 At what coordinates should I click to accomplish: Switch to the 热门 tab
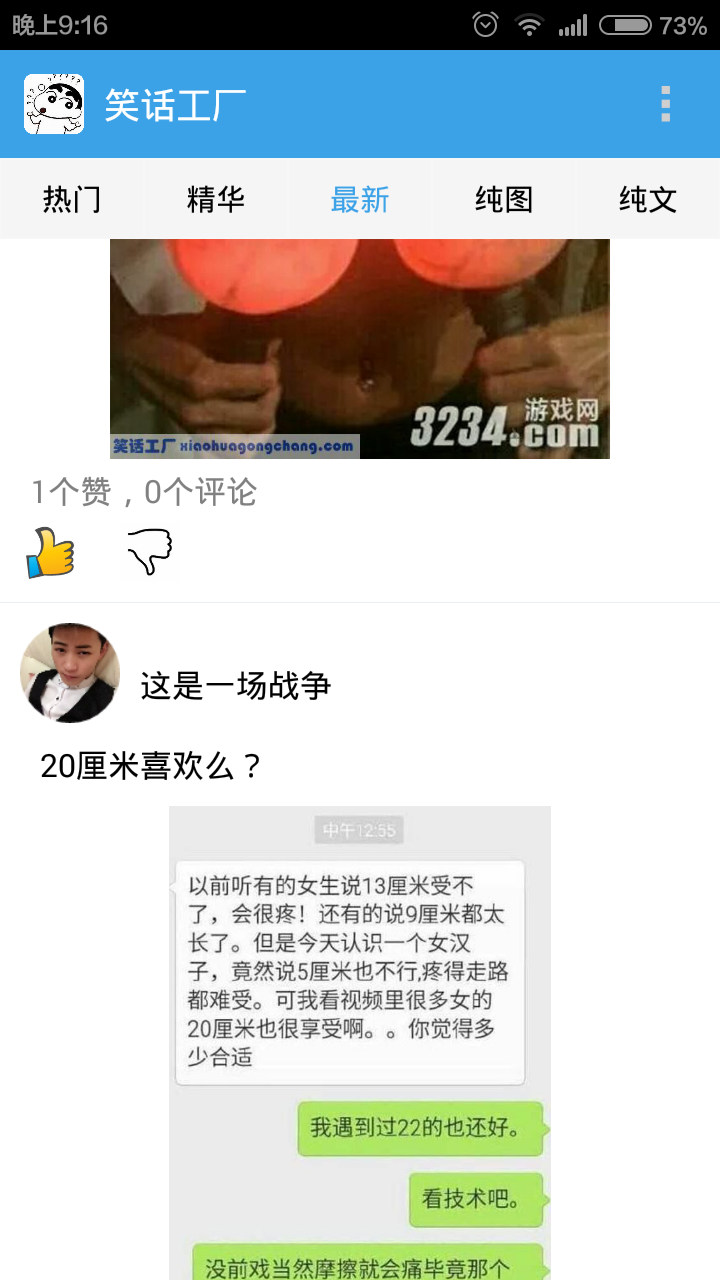click(72, 200)
